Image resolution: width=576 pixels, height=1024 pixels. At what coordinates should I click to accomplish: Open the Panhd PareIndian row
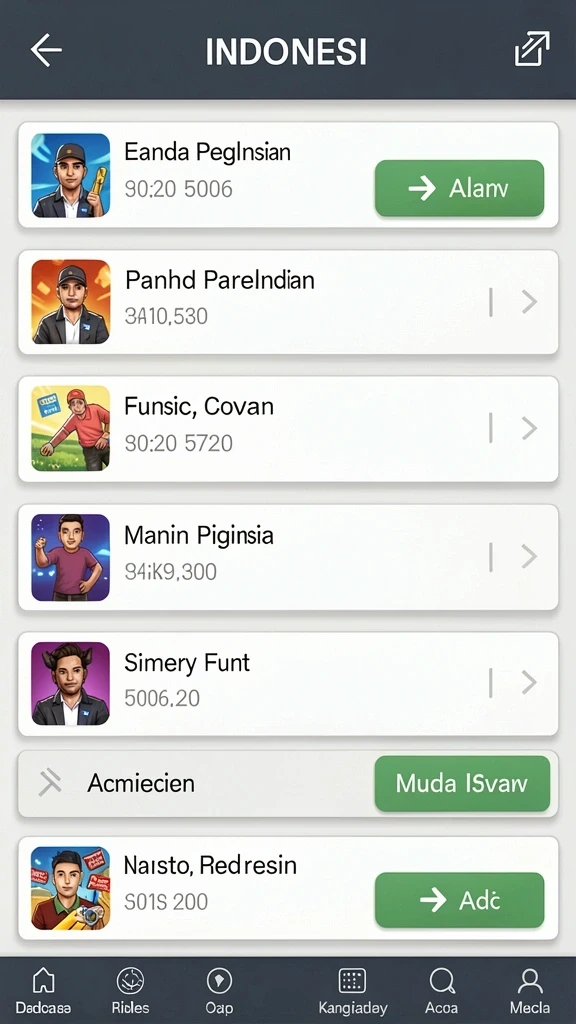coord(288,302)
